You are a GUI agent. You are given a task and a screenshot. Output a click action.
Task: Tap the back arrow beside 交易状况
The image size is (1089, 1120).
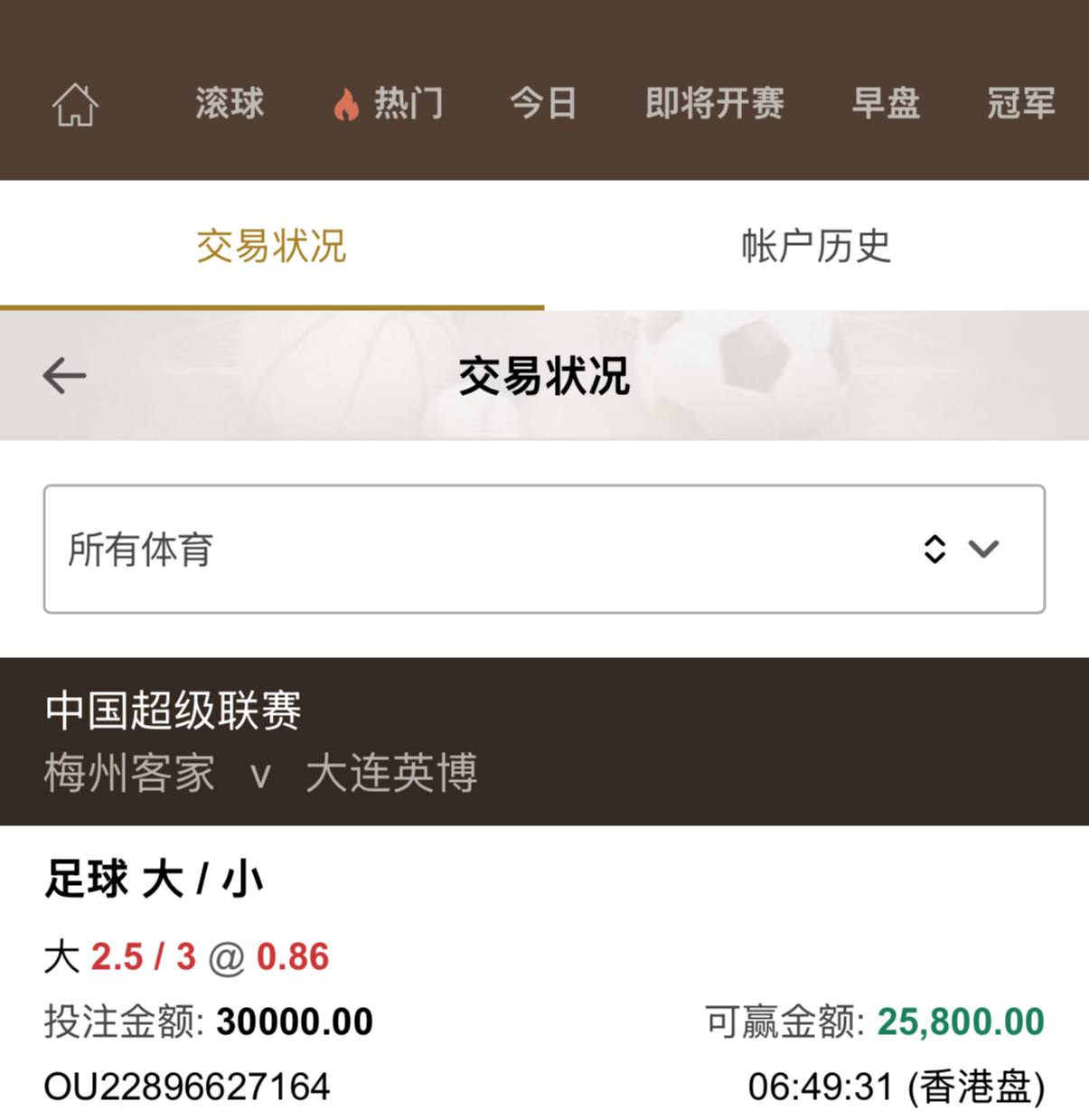[65, 375]
